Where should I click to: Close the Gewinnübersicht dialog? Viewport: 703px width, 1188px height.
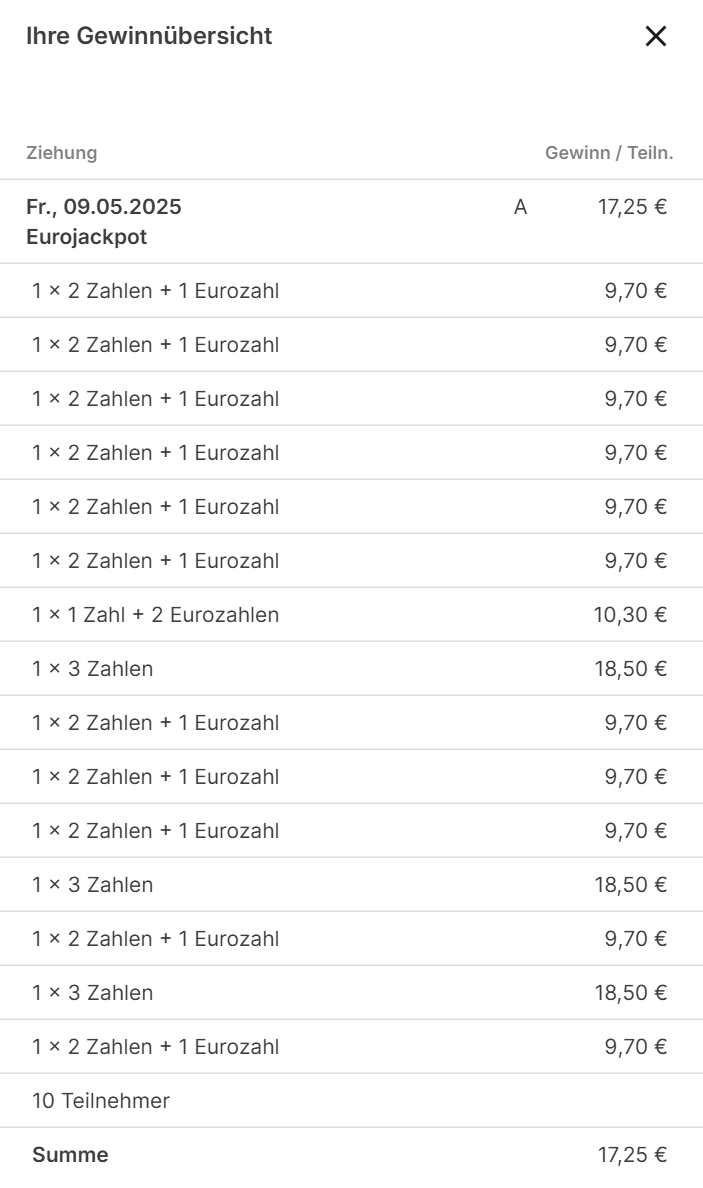pos(655,36)
